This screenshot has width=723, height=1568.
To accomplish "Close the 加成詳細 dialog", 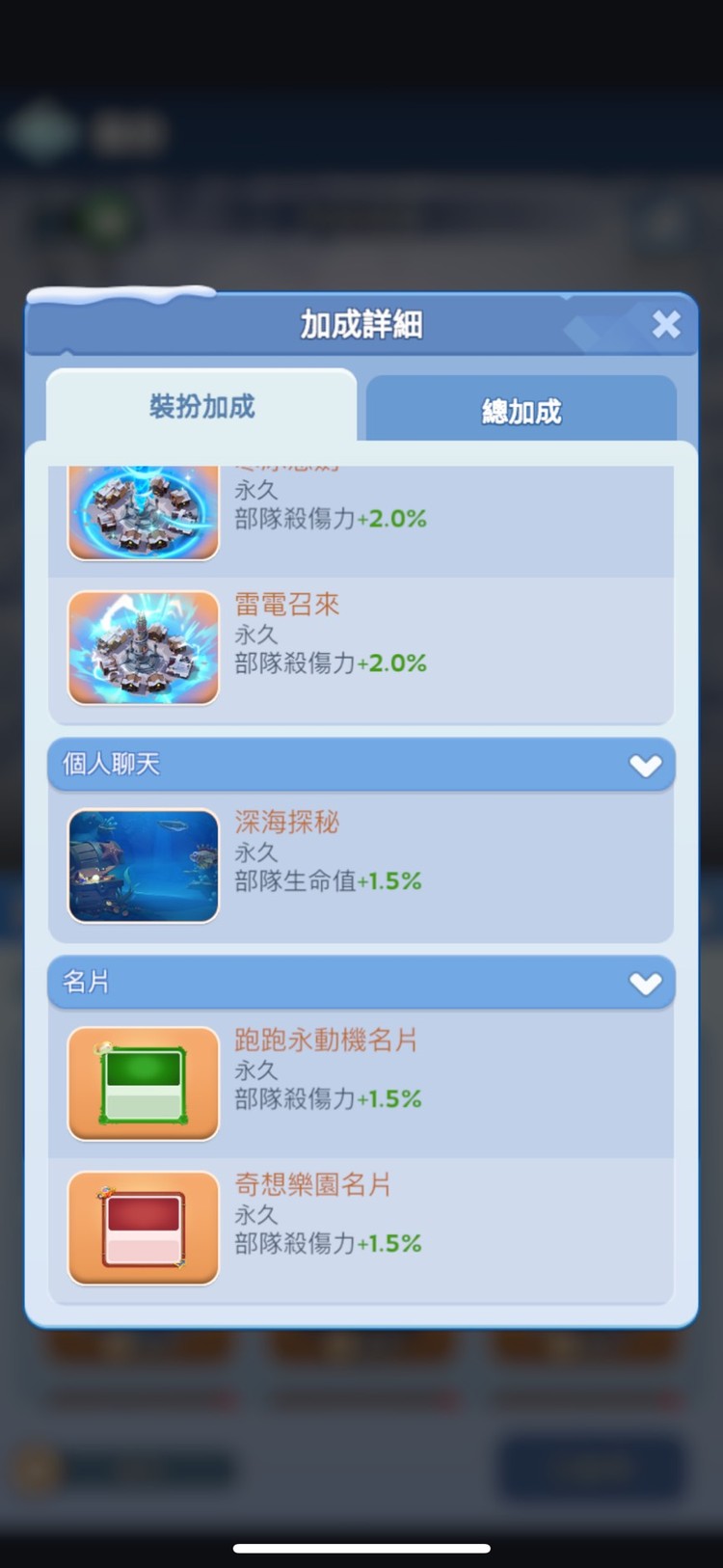I will (665, 324).
